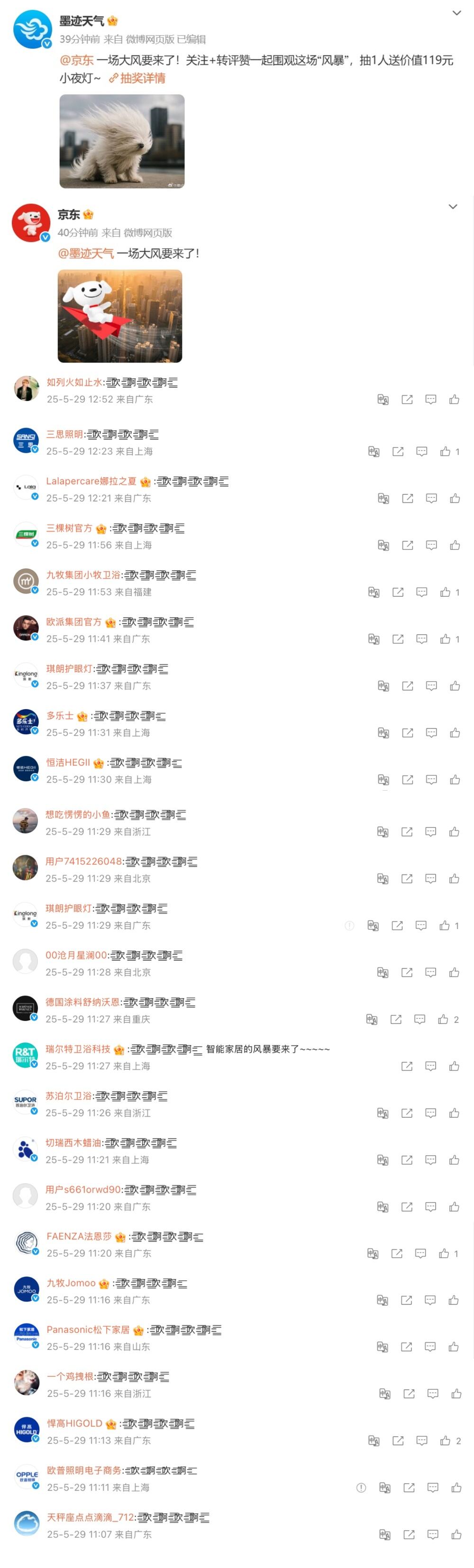Like the comment by 九牧集团小牧卫浴
Image resolution: width=474 pixels, height=1568 pixels.
(x=446, y=592)
